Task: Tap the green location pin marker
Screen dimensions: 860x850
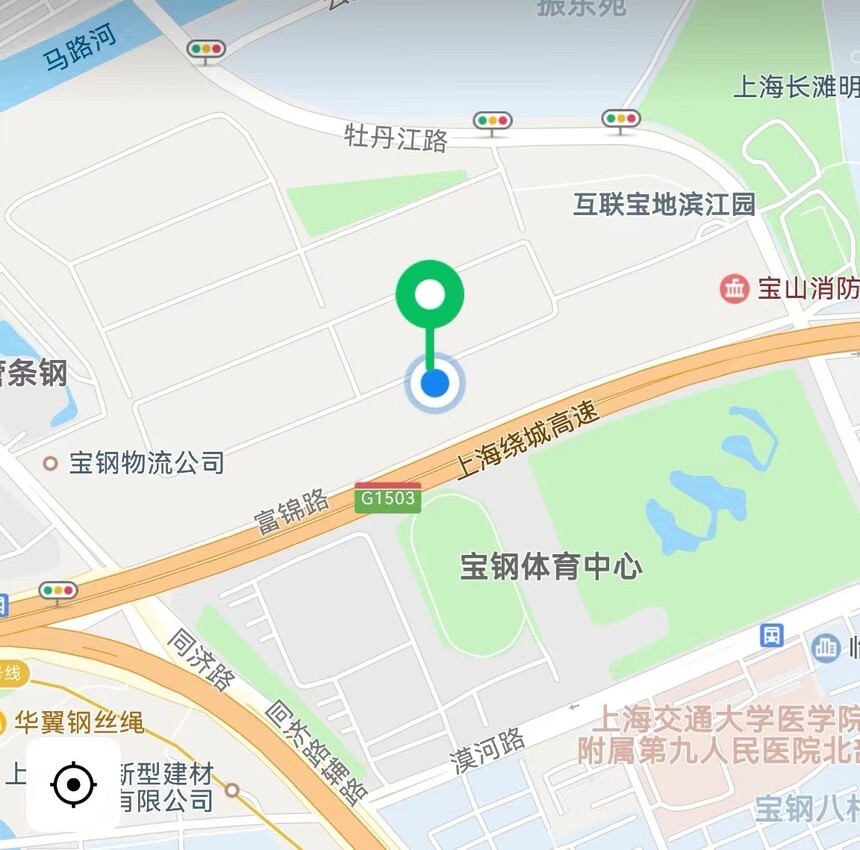Action: click(x=430, y=295)
